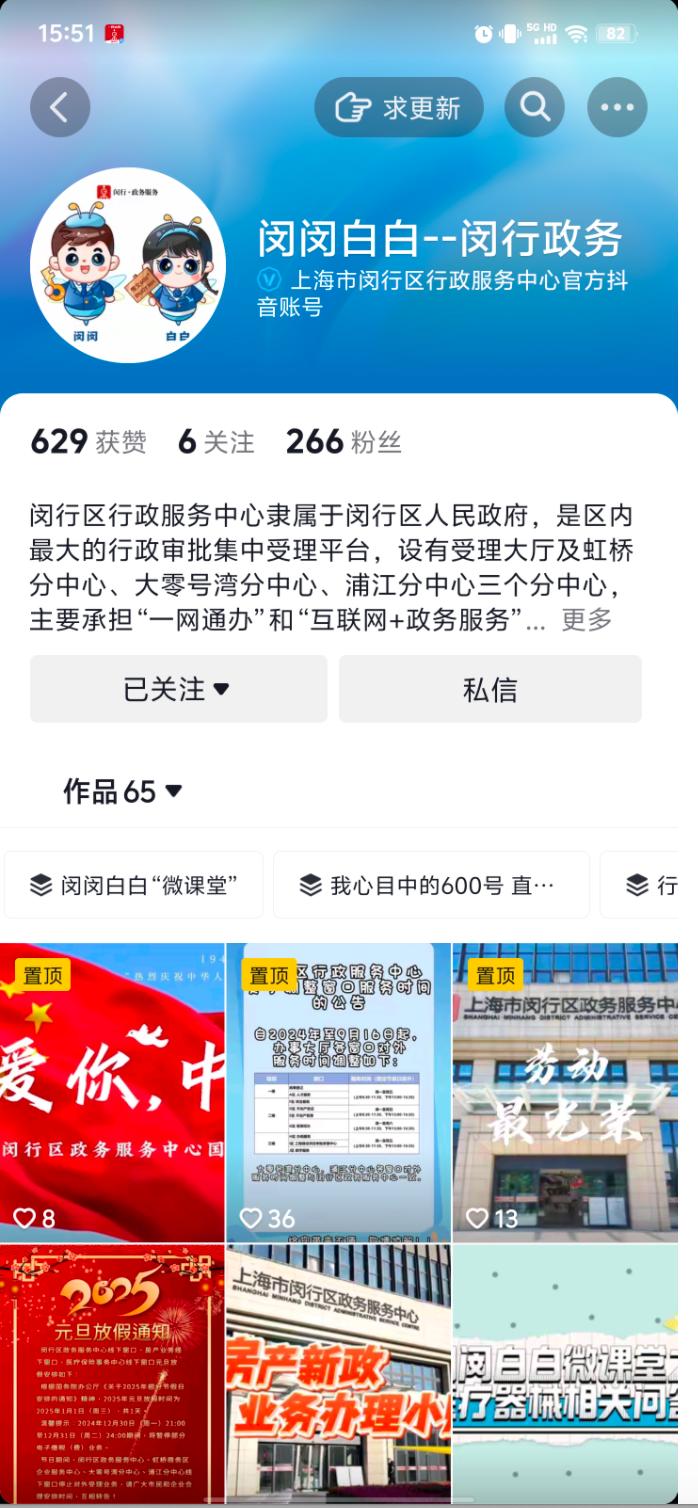Open the 微课堂 医疗器械 video

[565, 1375]
